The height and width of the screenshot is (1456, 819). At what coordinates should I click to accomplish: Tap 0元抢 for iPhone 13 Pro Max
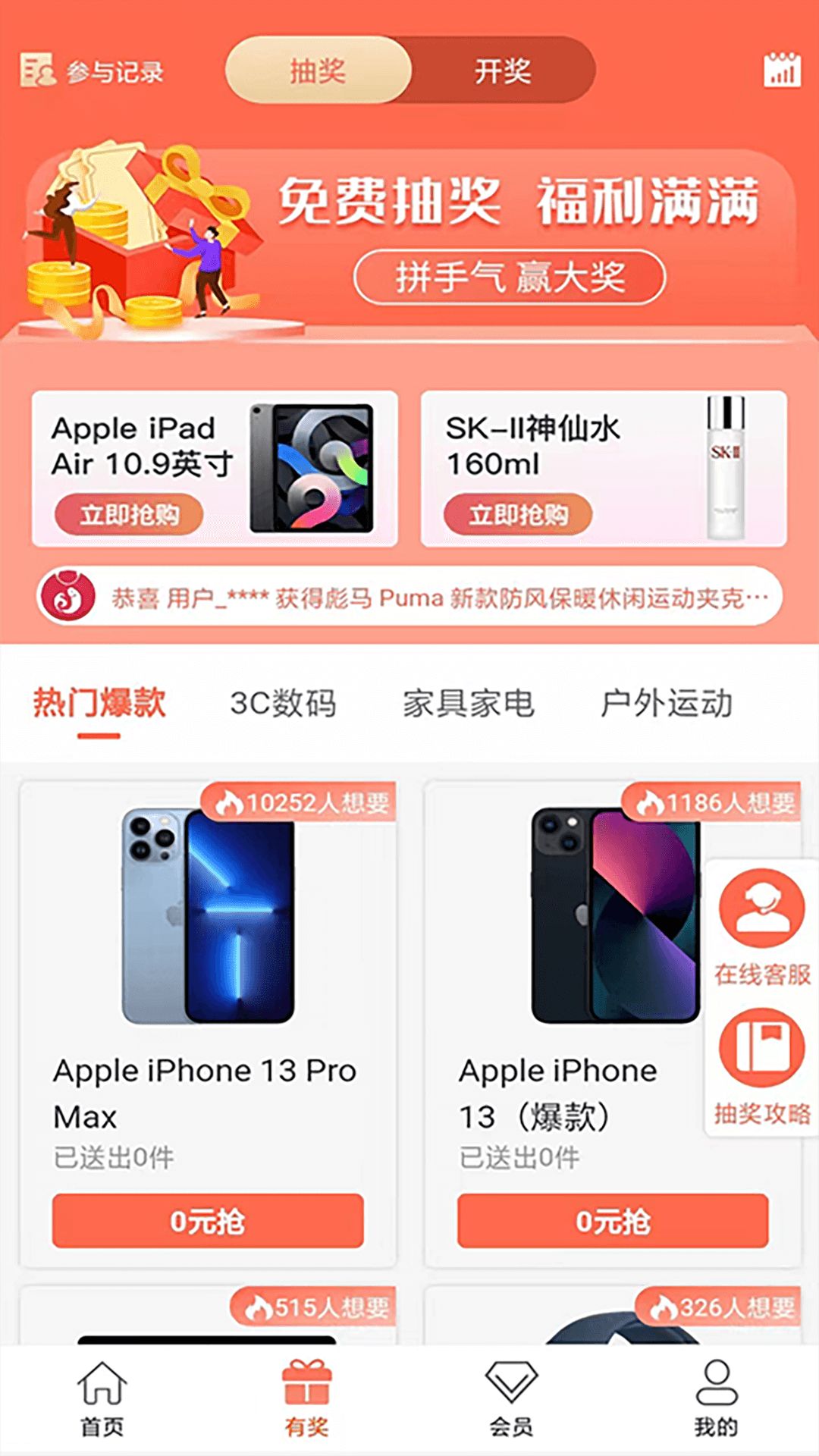pyautogui.click(x=207, y=1221)
